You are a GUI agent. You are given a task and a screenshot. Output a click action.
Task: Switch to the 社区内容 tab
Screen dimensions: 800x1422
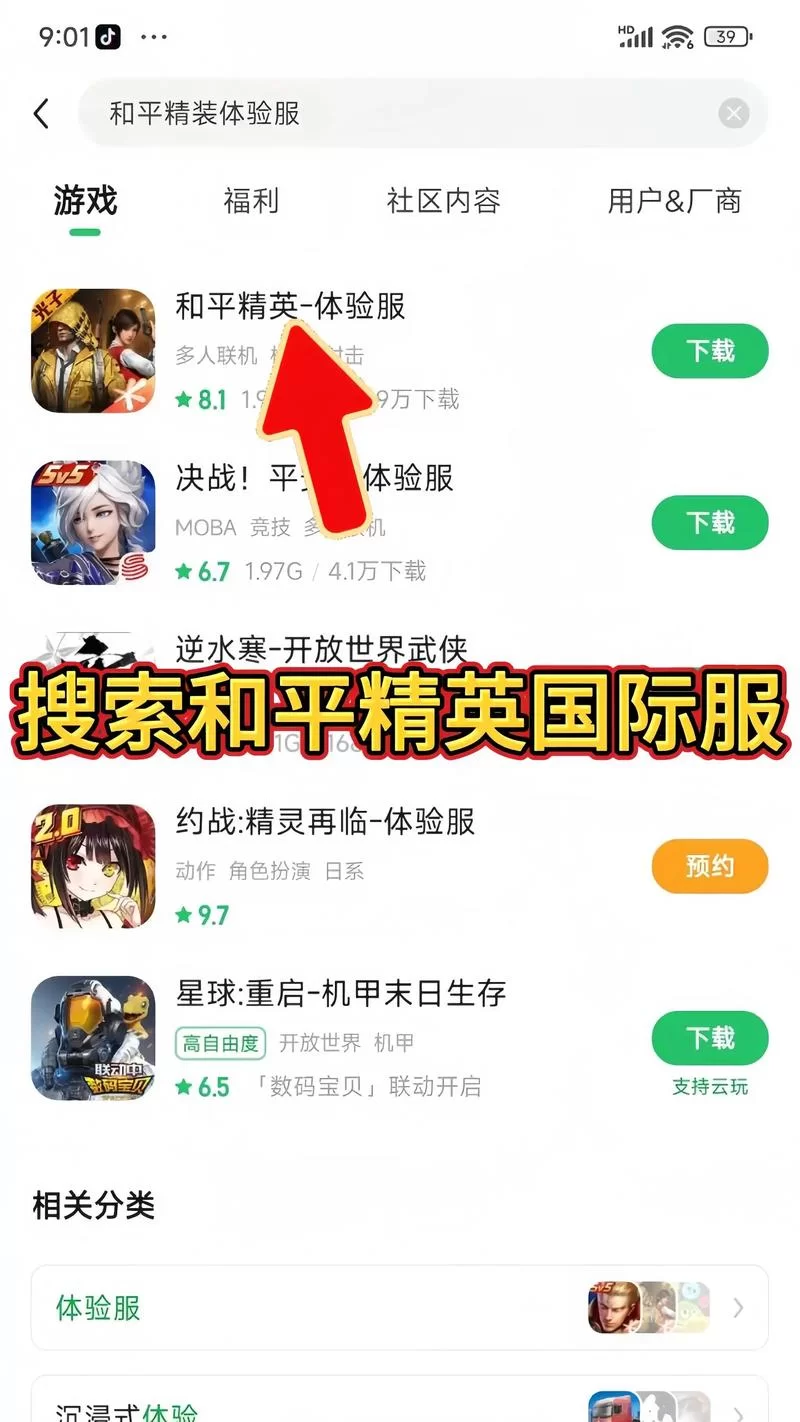(x=444, y=201)
